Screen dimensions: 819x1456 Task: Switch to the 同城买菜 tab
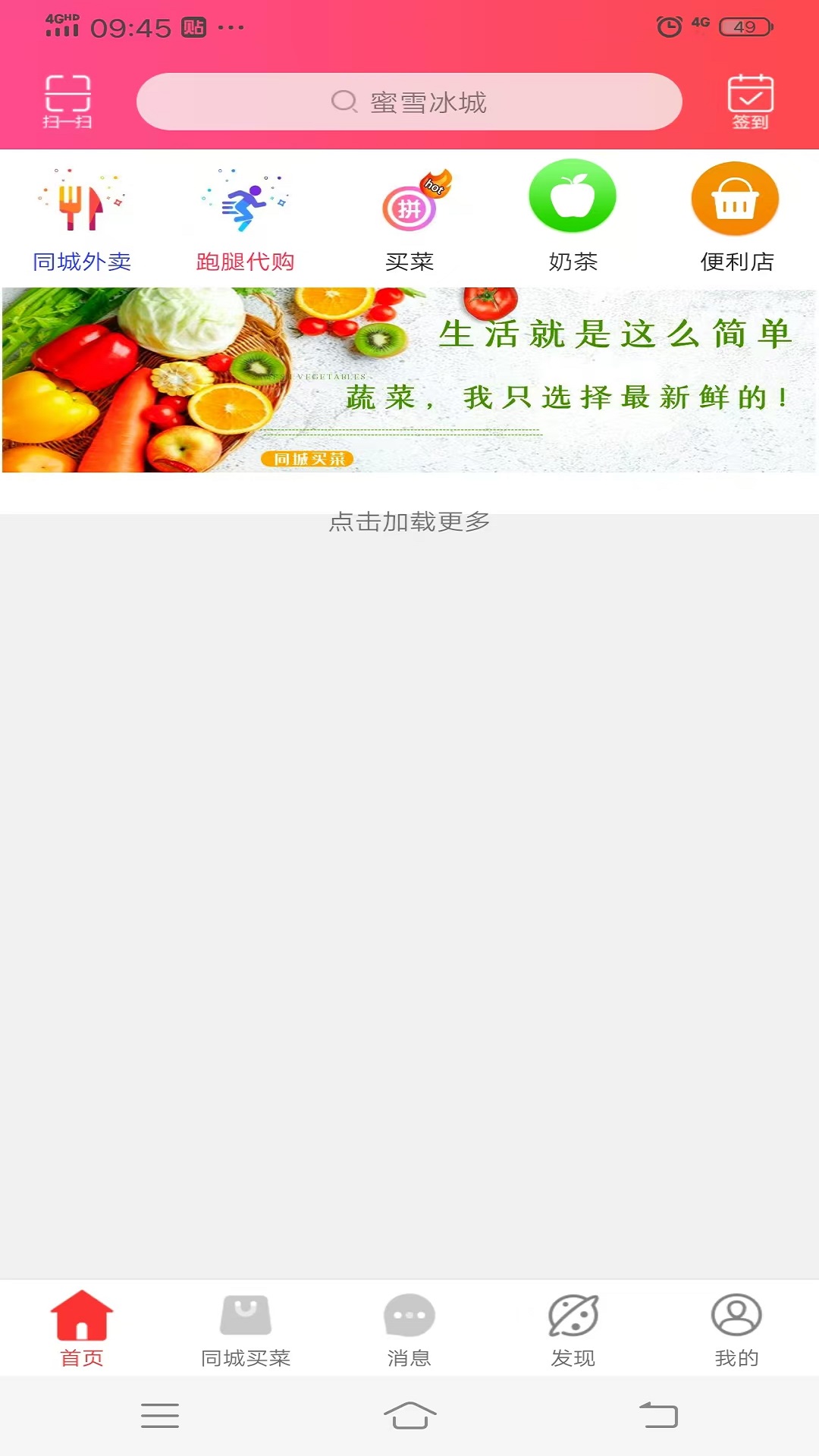coord(246,1329)
